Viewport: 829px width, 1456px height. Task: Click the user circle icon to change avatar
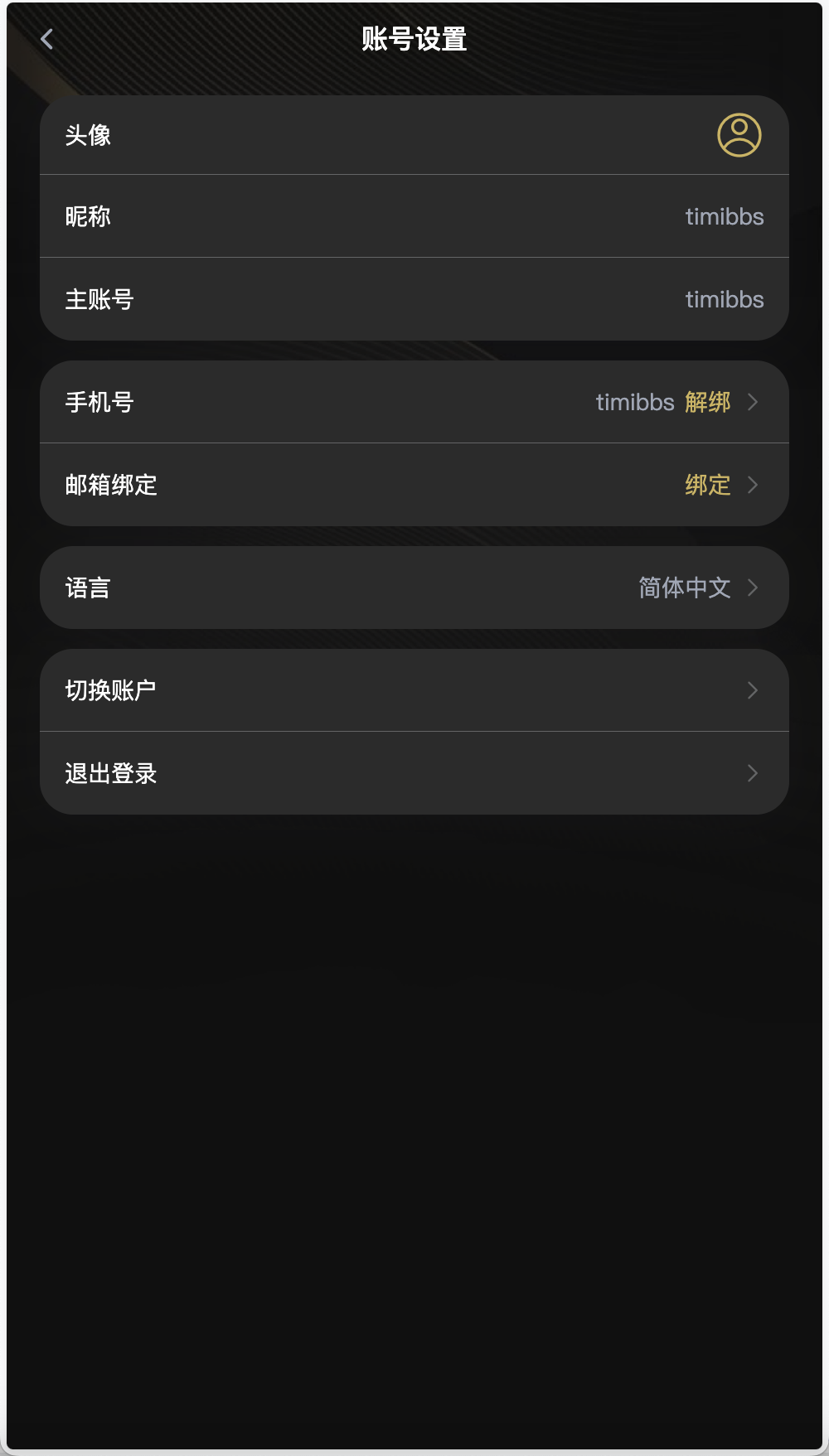coord(740,135)
